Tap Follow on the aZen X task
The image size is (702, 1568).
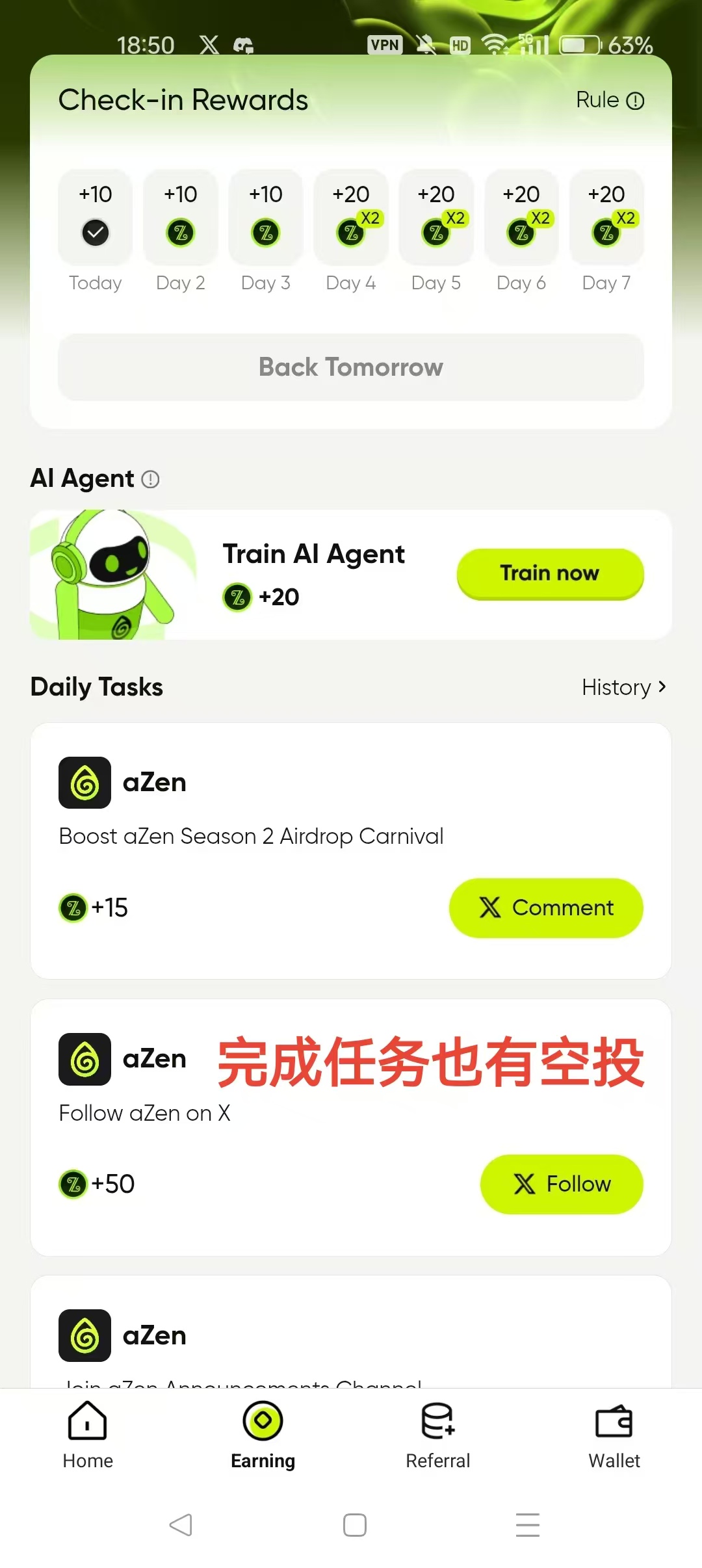pos(562,1184)
